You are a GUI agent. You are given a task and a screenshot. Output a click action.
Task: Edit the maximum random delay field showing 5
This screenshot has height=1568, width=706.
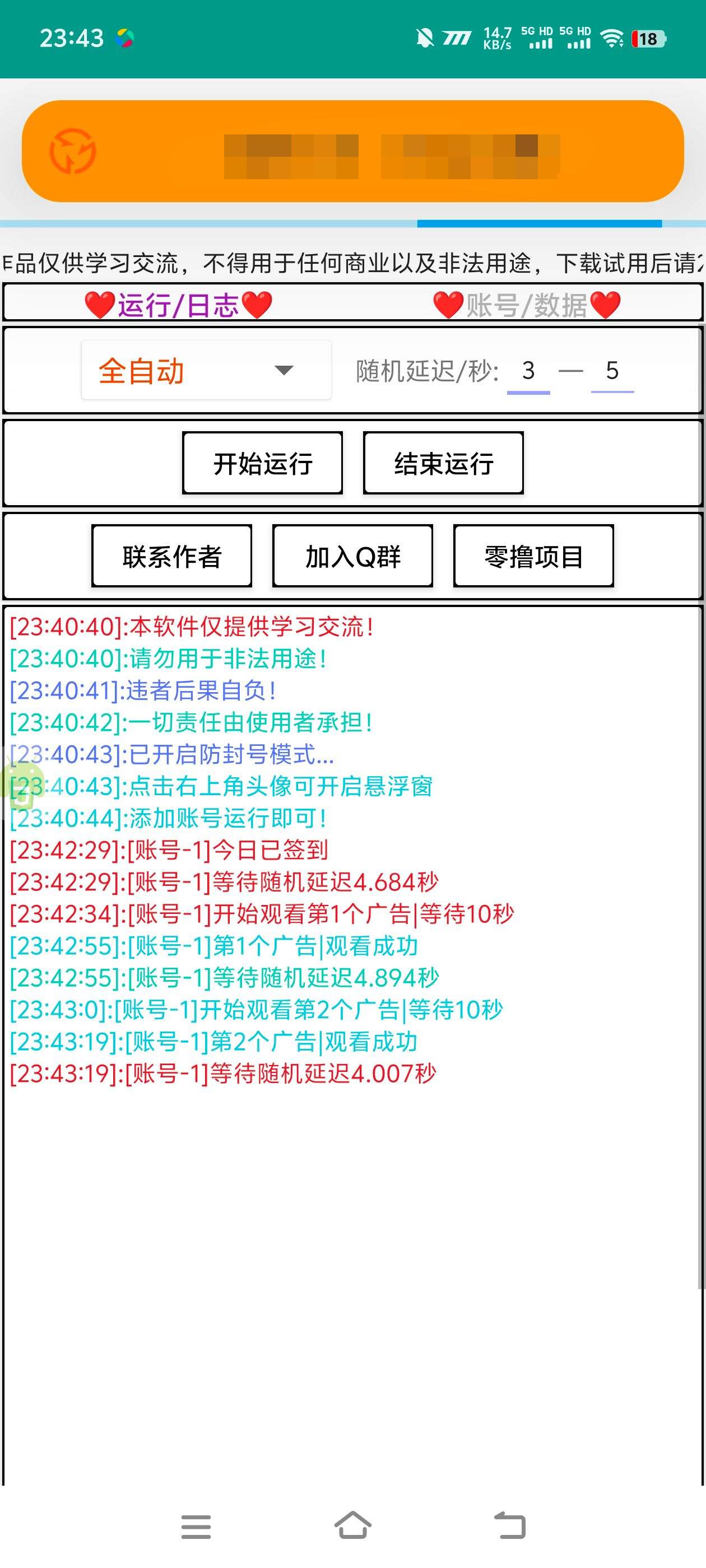coord(612,371)
